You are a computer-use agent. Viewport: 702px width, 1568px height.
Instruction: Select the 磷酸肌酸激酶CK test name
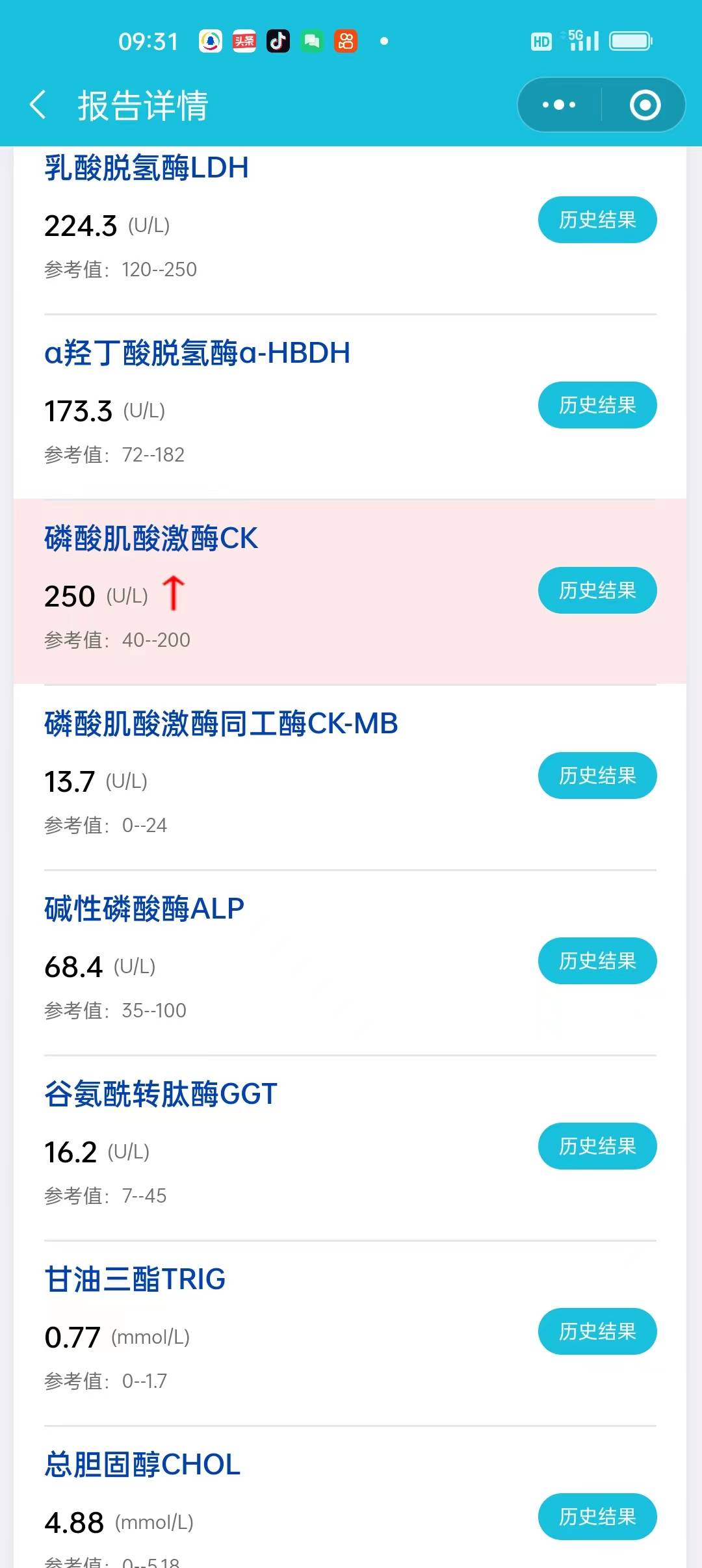click(x=151, y=538)
